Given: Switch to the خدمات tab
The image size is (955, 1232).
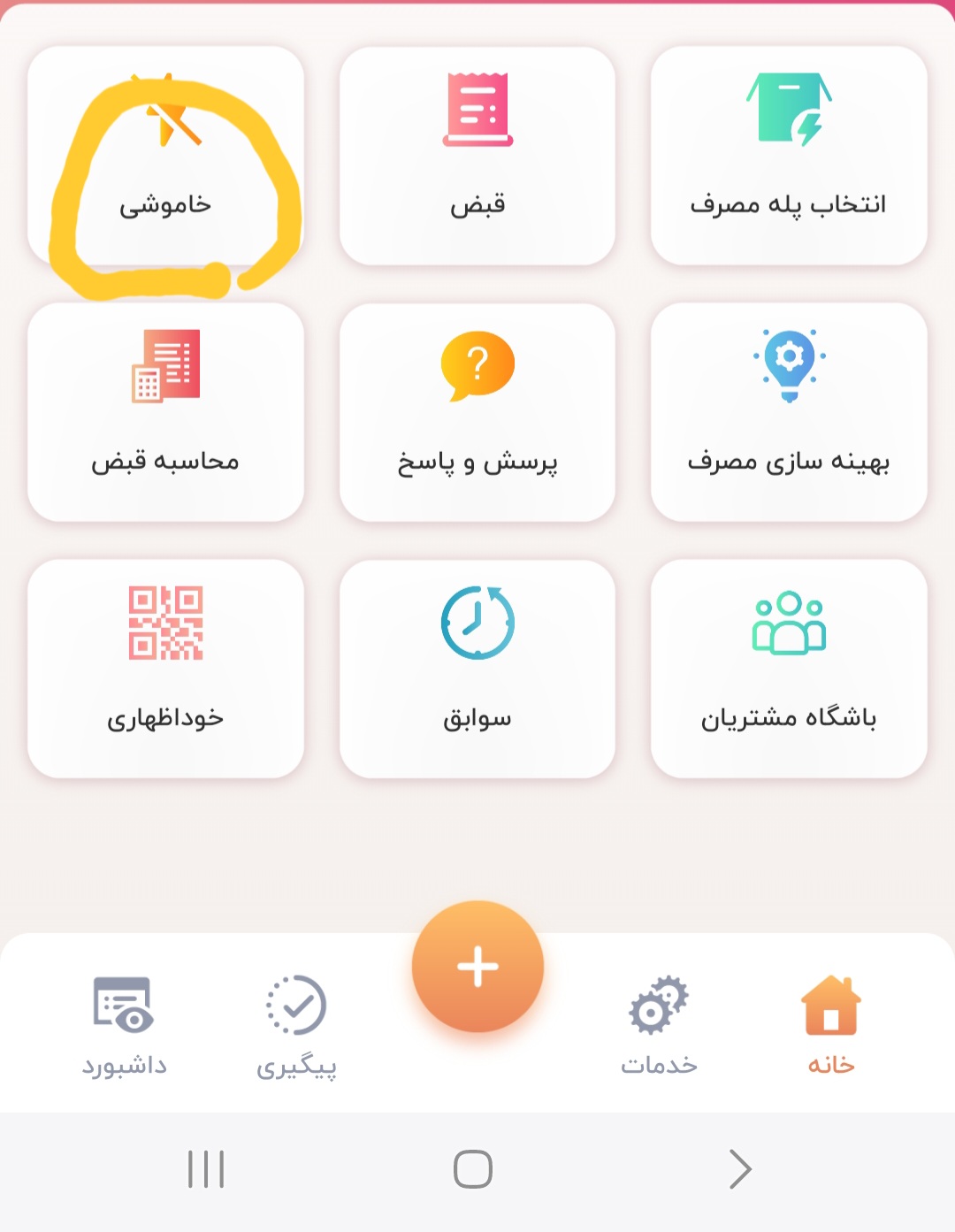Looking at the screenshot, I should (659, 1026).
